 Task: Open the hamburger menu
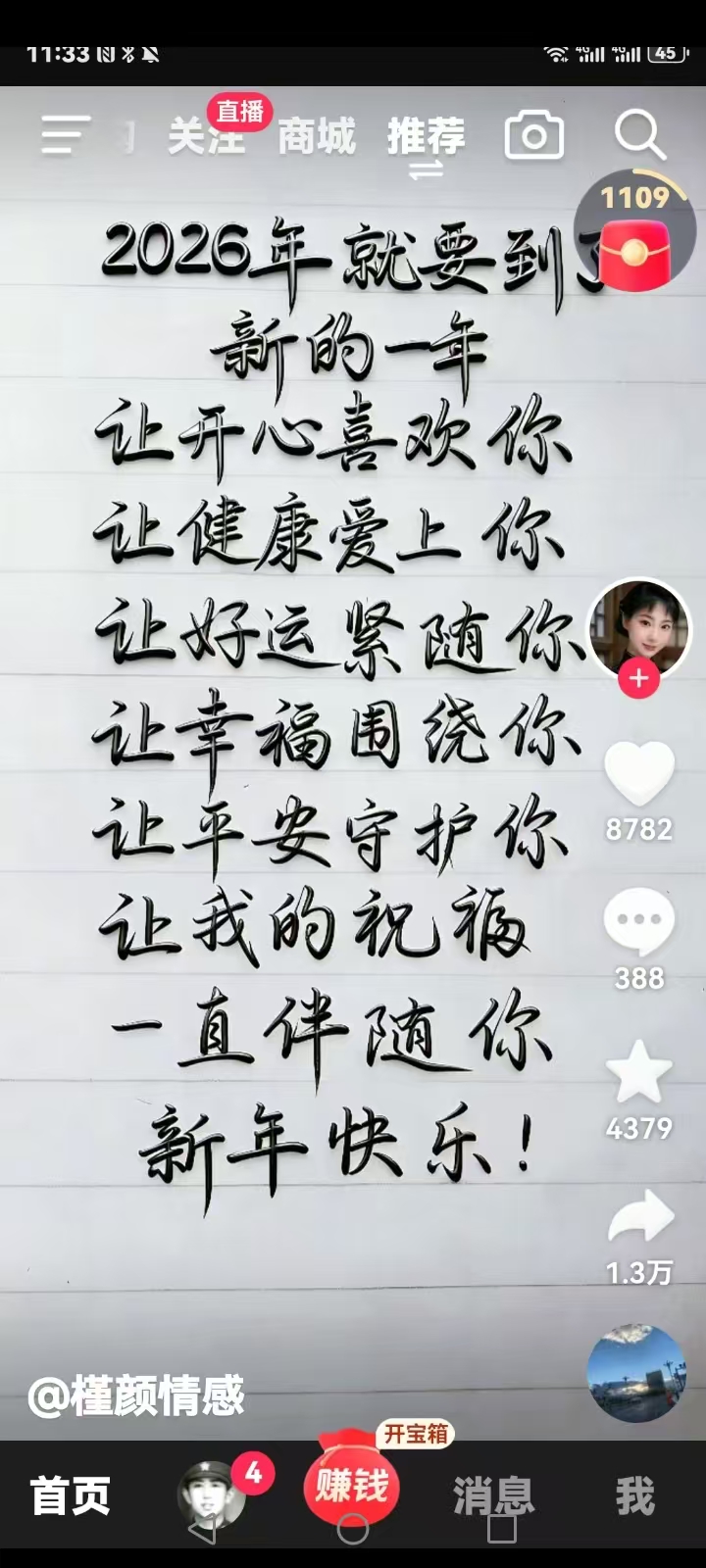click(65, 135)
